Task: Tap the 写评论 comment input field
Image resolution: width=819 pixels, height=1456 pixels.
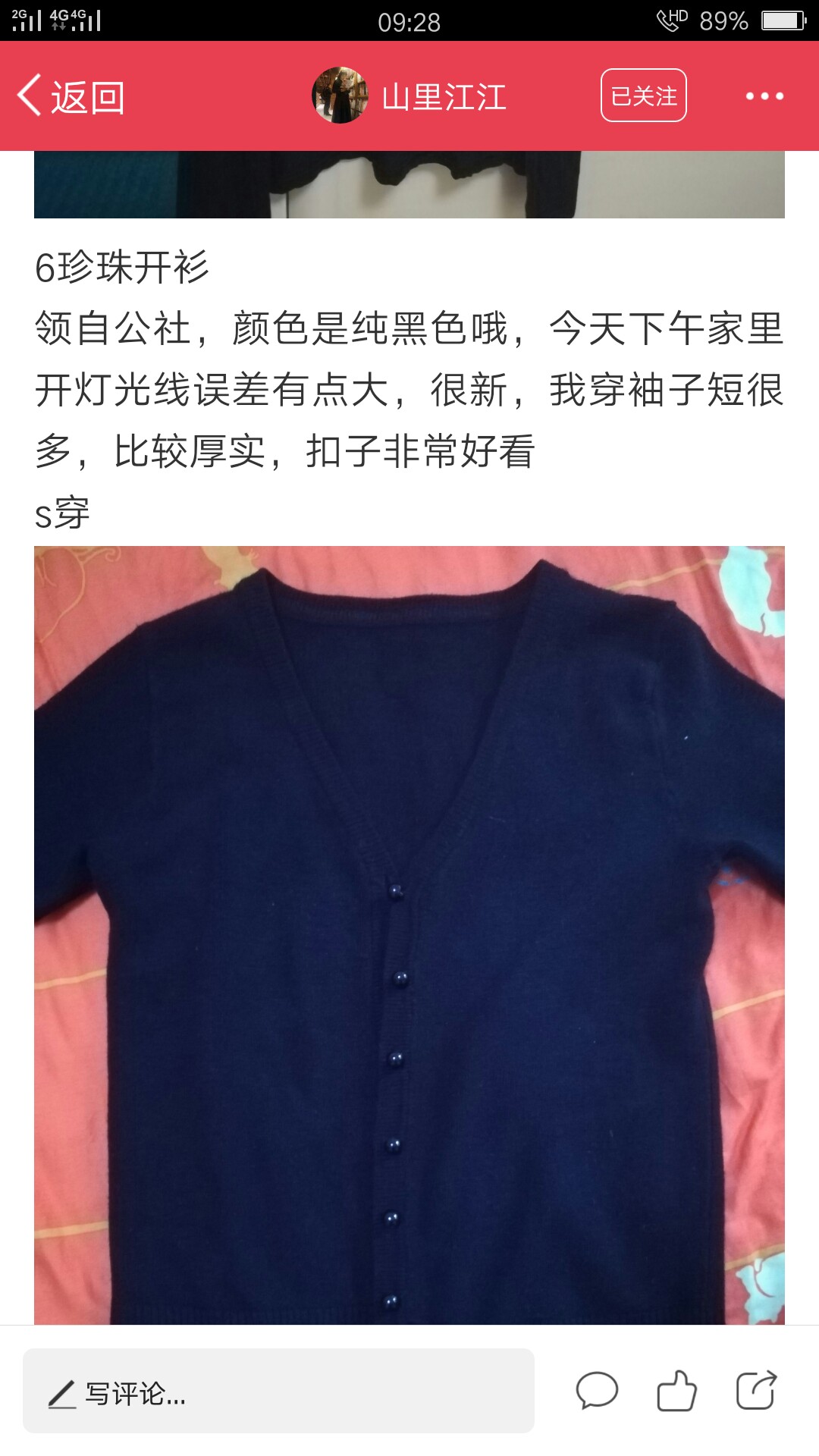Action: pos(278,1391)
